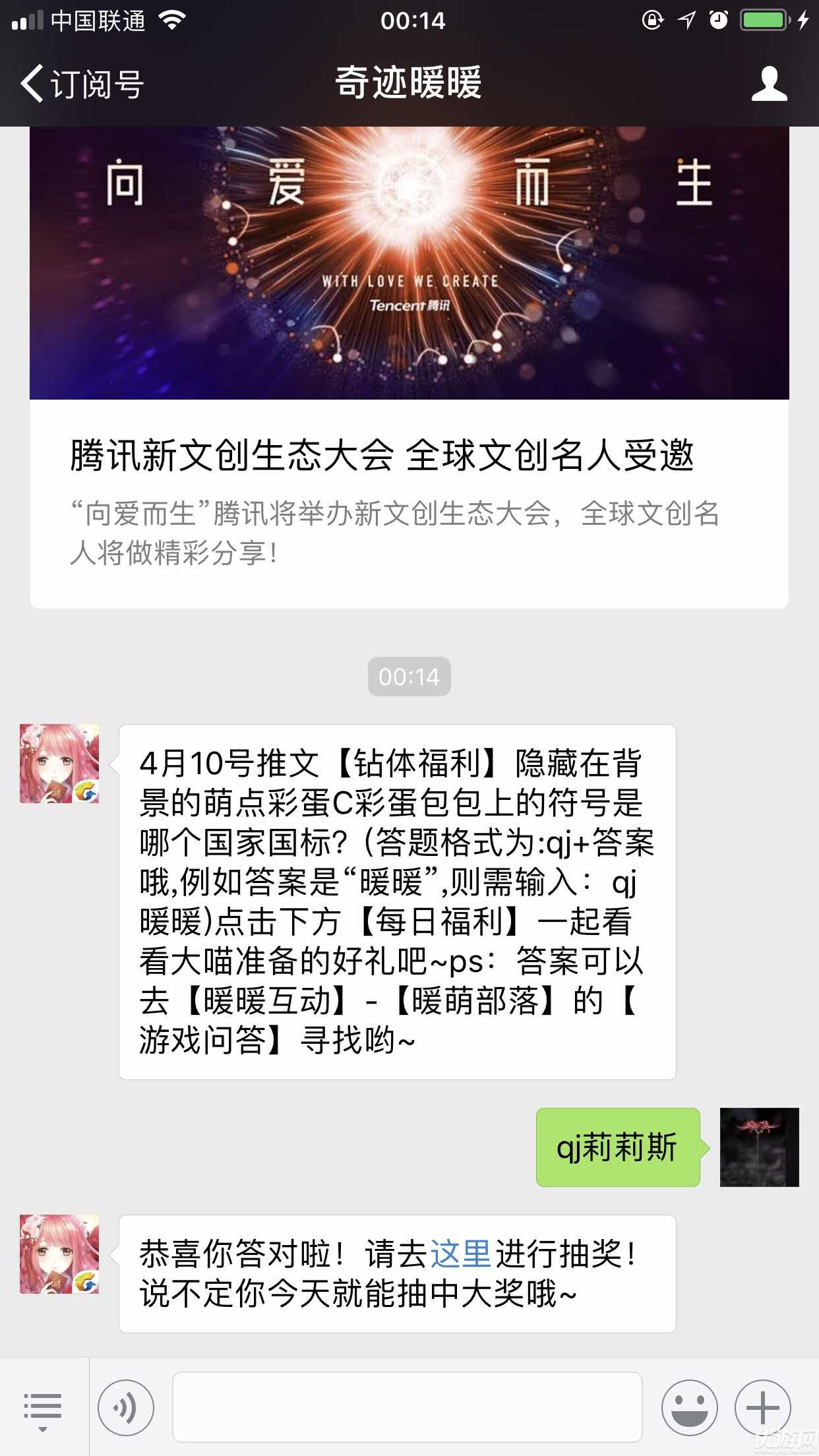819x1456 pixels.
Task: Open the plus attachments panel
Action: 762,1408
